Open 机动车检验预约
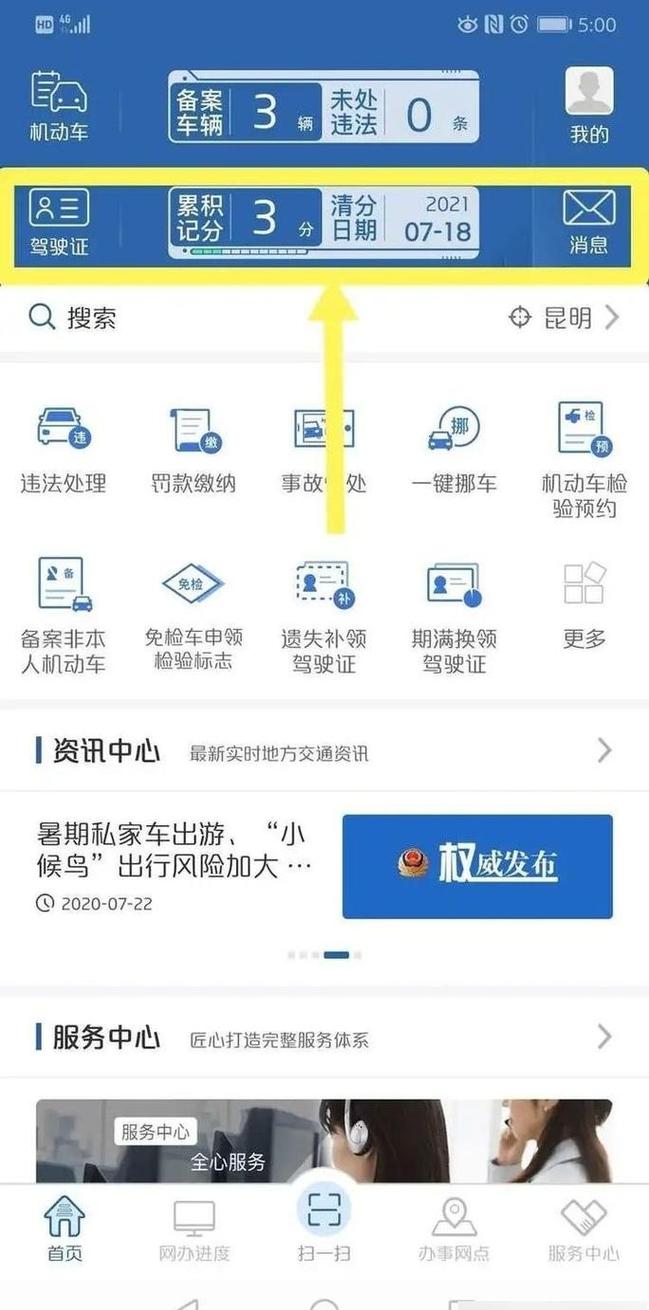This screenshot has width=649, height=1310. pyautogui.click(x=584, y=458)
